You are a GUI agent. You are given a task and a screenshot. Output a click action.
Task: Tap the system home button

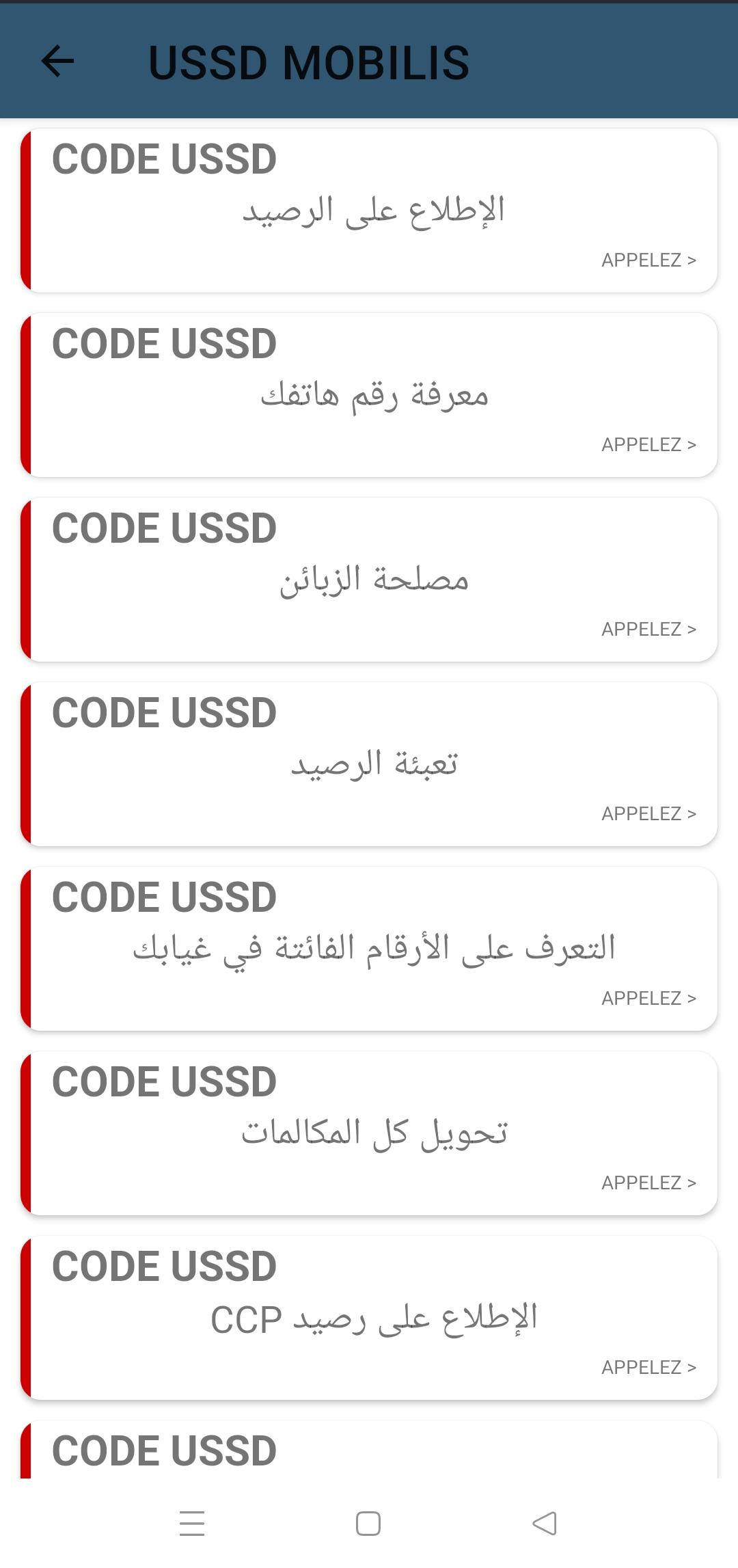point(368,1523)
